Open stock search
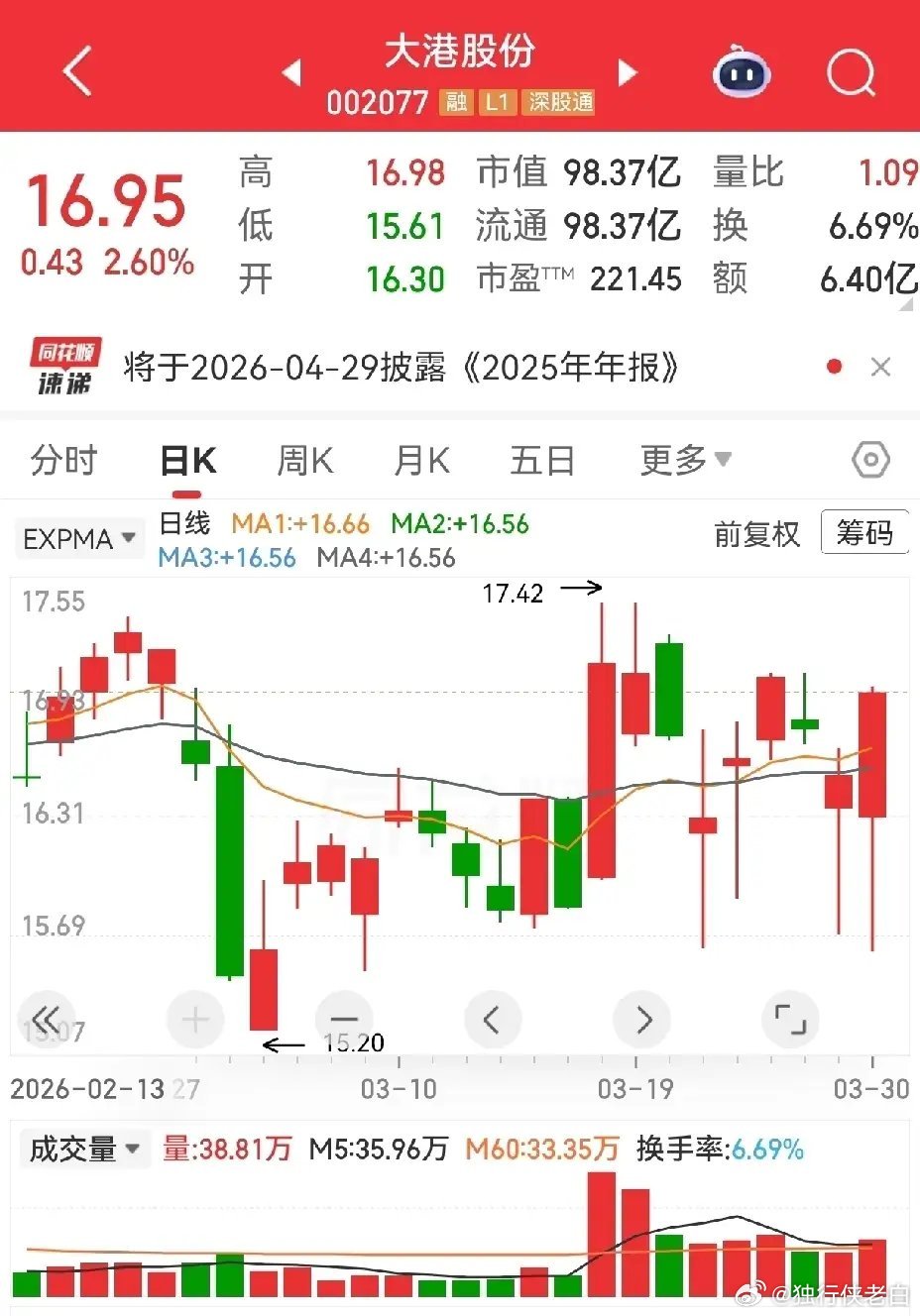This screenshot has height=1316, width=920. click(x=851, y=71)
